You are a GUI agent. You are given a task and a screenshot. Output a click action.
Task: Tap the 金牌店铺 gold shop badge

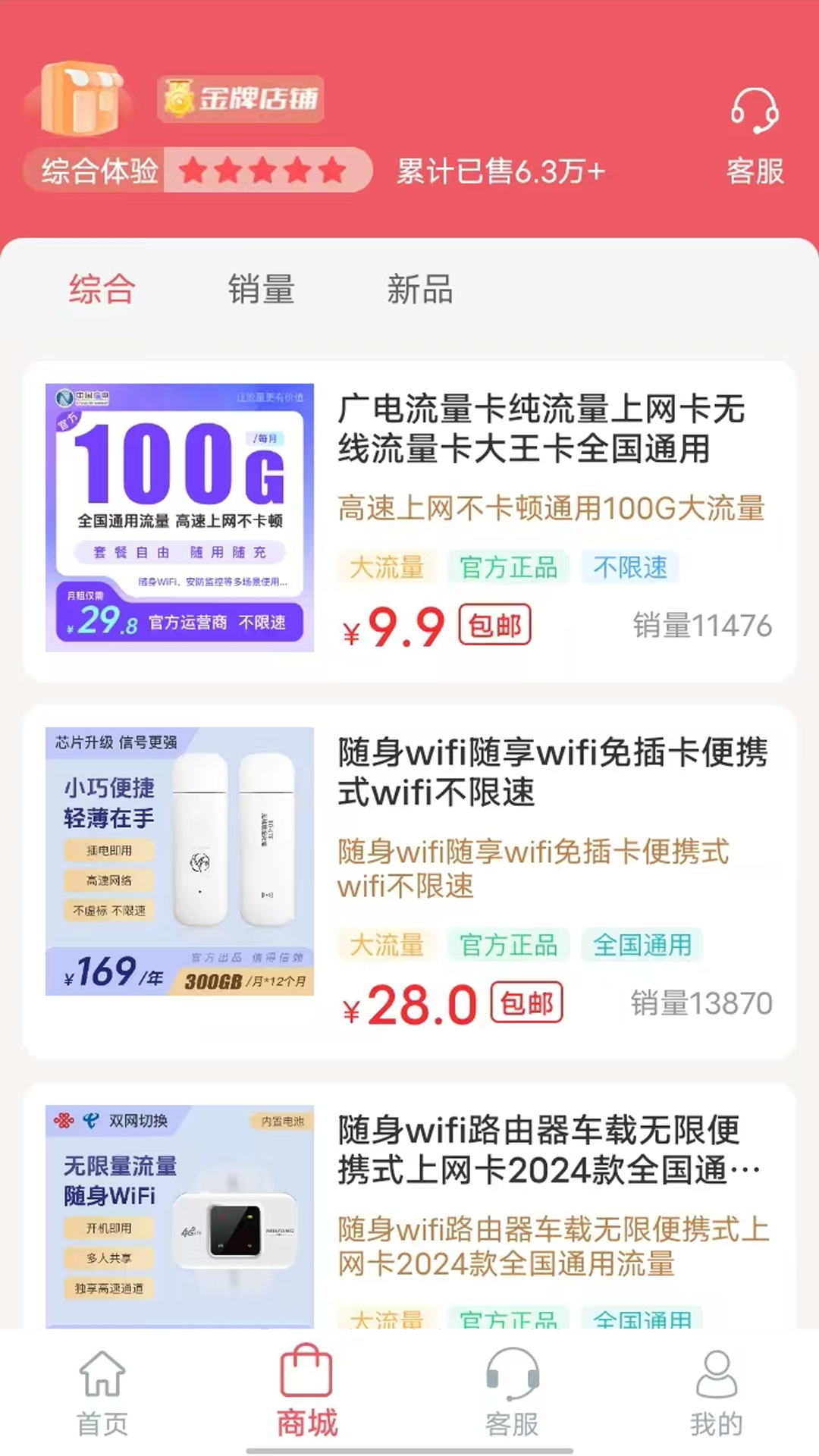click(x=240, y=99)
